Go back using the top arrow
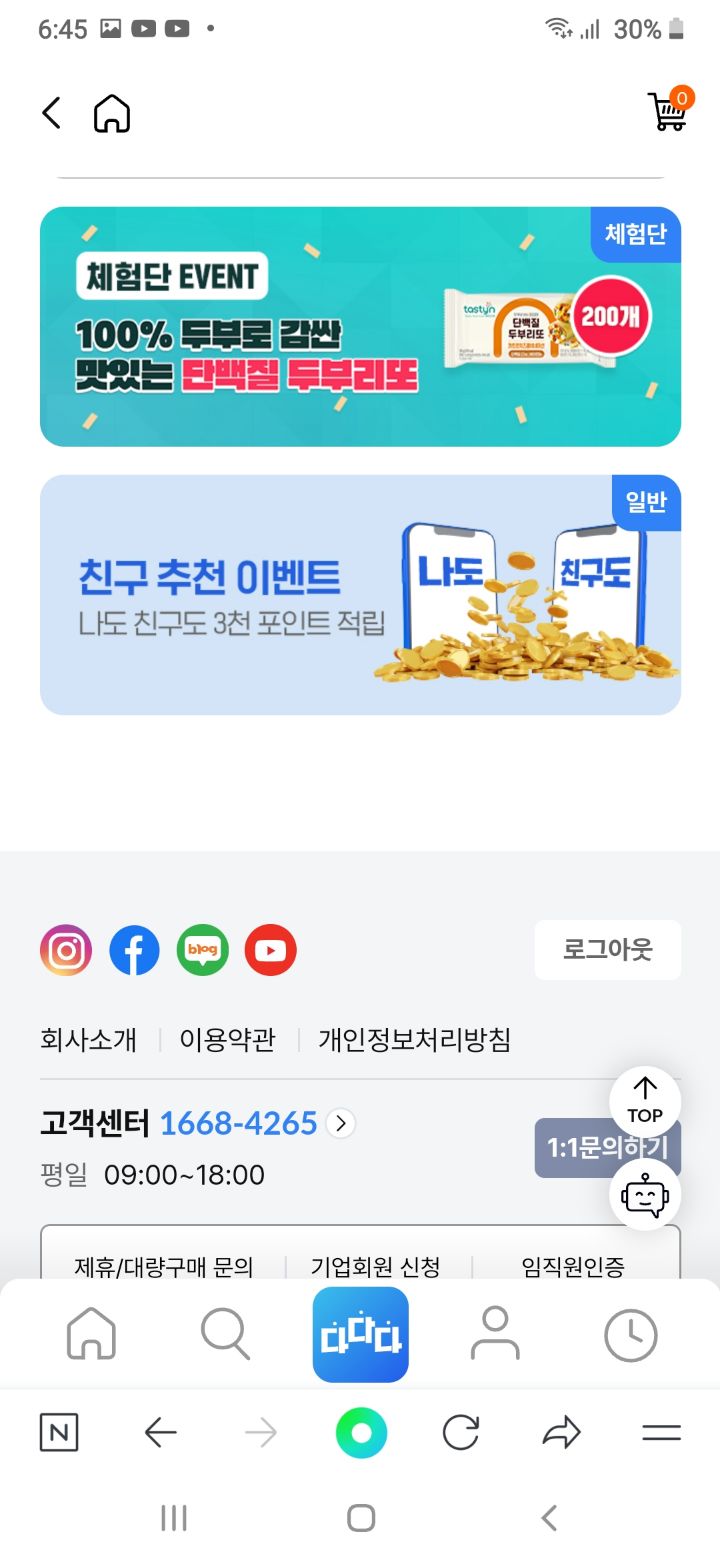720x1560 pixels. (x=51, y=113)
